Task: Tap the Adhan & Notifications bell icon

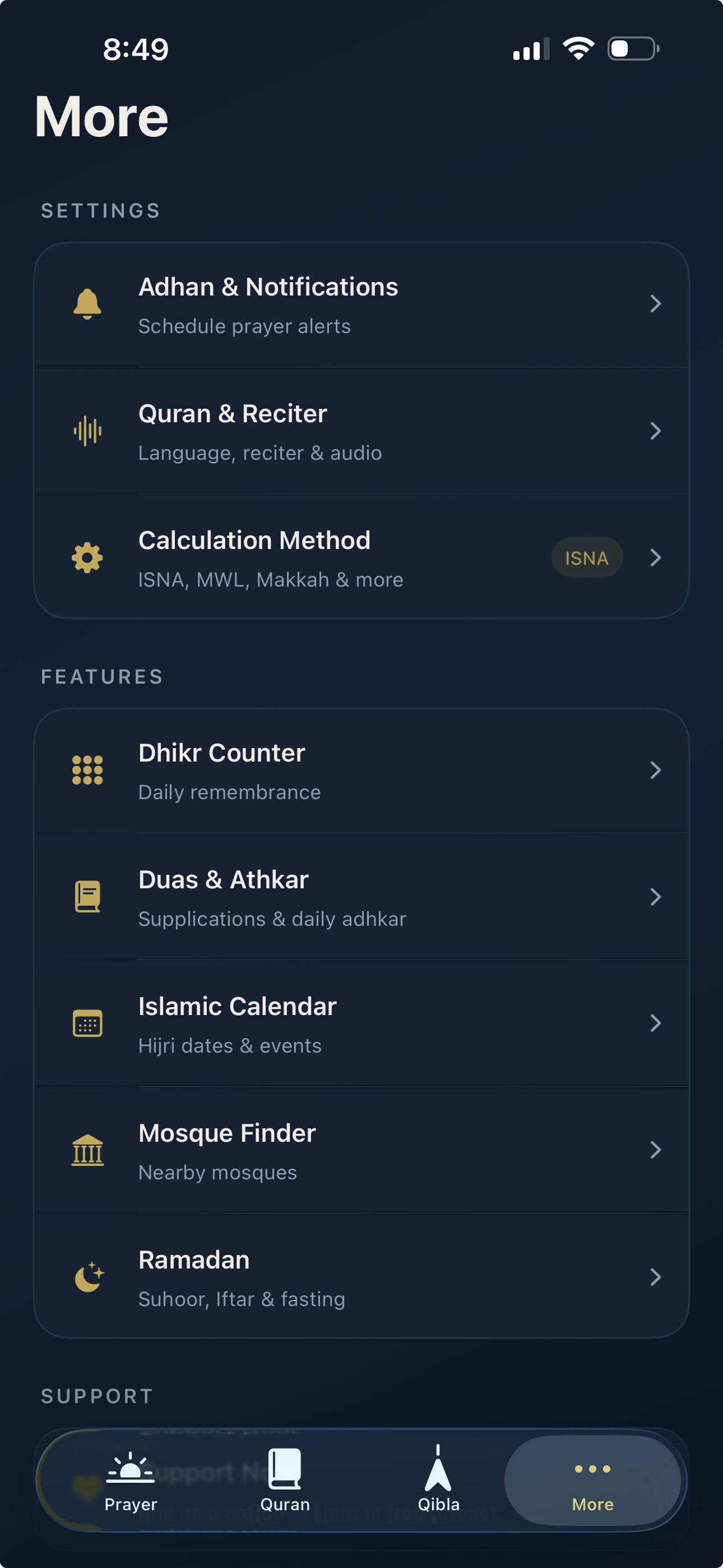Action: tap(87, 305)
